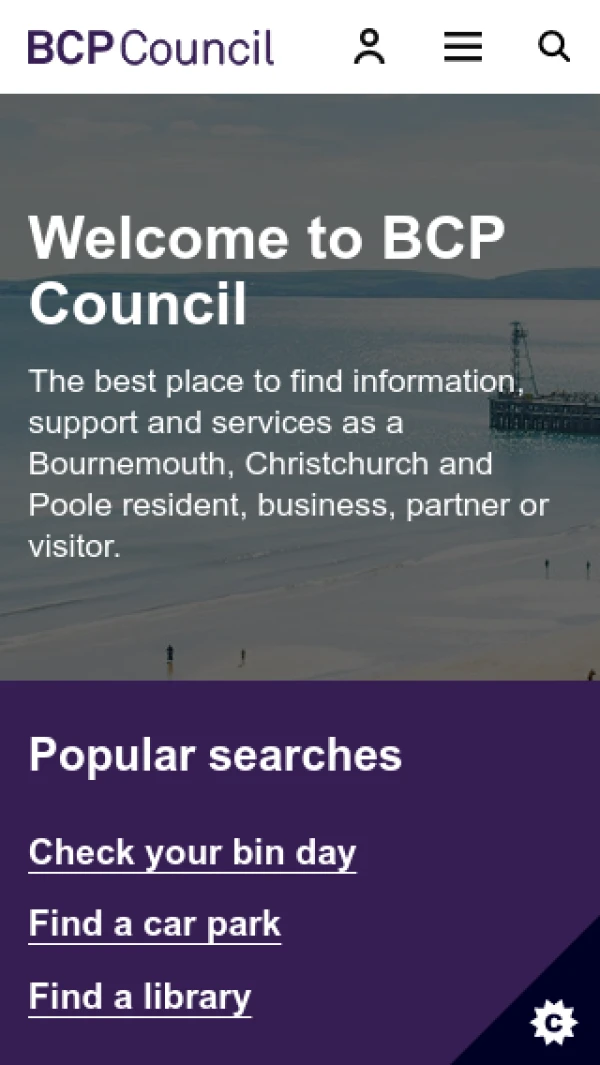Follow the Find a car park link
Screen dimensions: 600x1065
tap(155, 924)
